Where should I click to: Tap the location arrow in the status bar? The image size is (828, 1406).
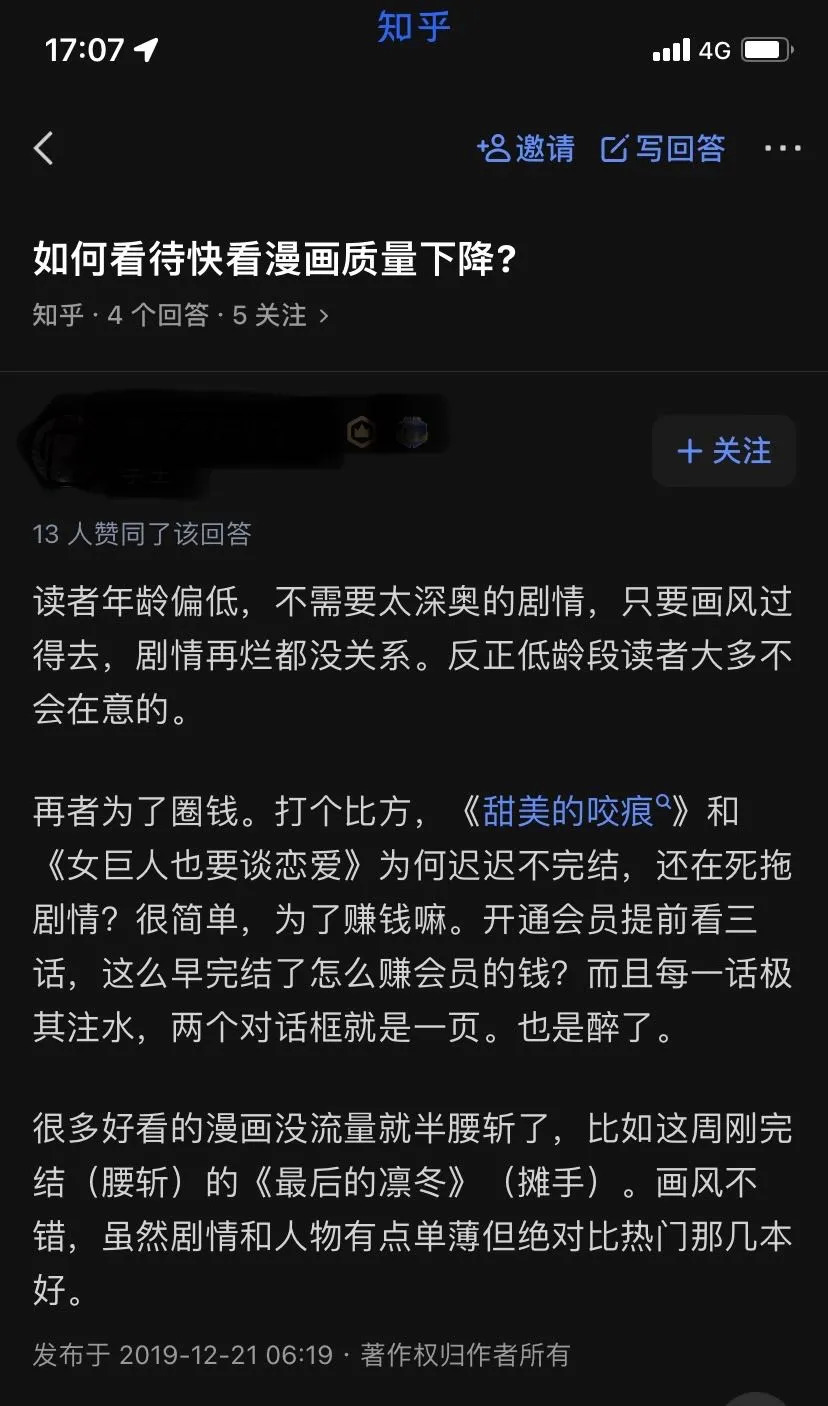[x=146, y=48]
